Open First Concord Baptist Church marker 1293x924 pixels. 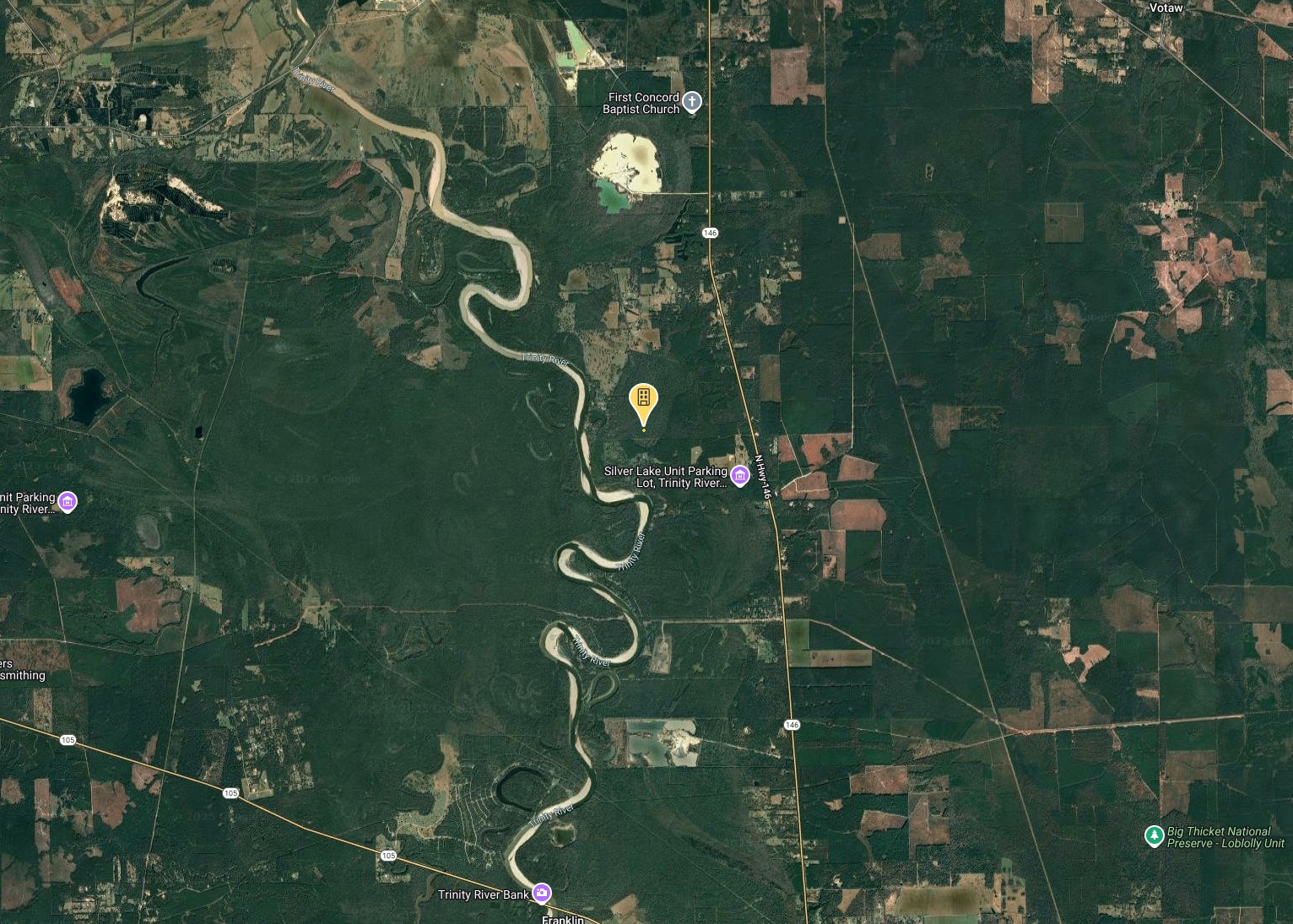(691, 103)
